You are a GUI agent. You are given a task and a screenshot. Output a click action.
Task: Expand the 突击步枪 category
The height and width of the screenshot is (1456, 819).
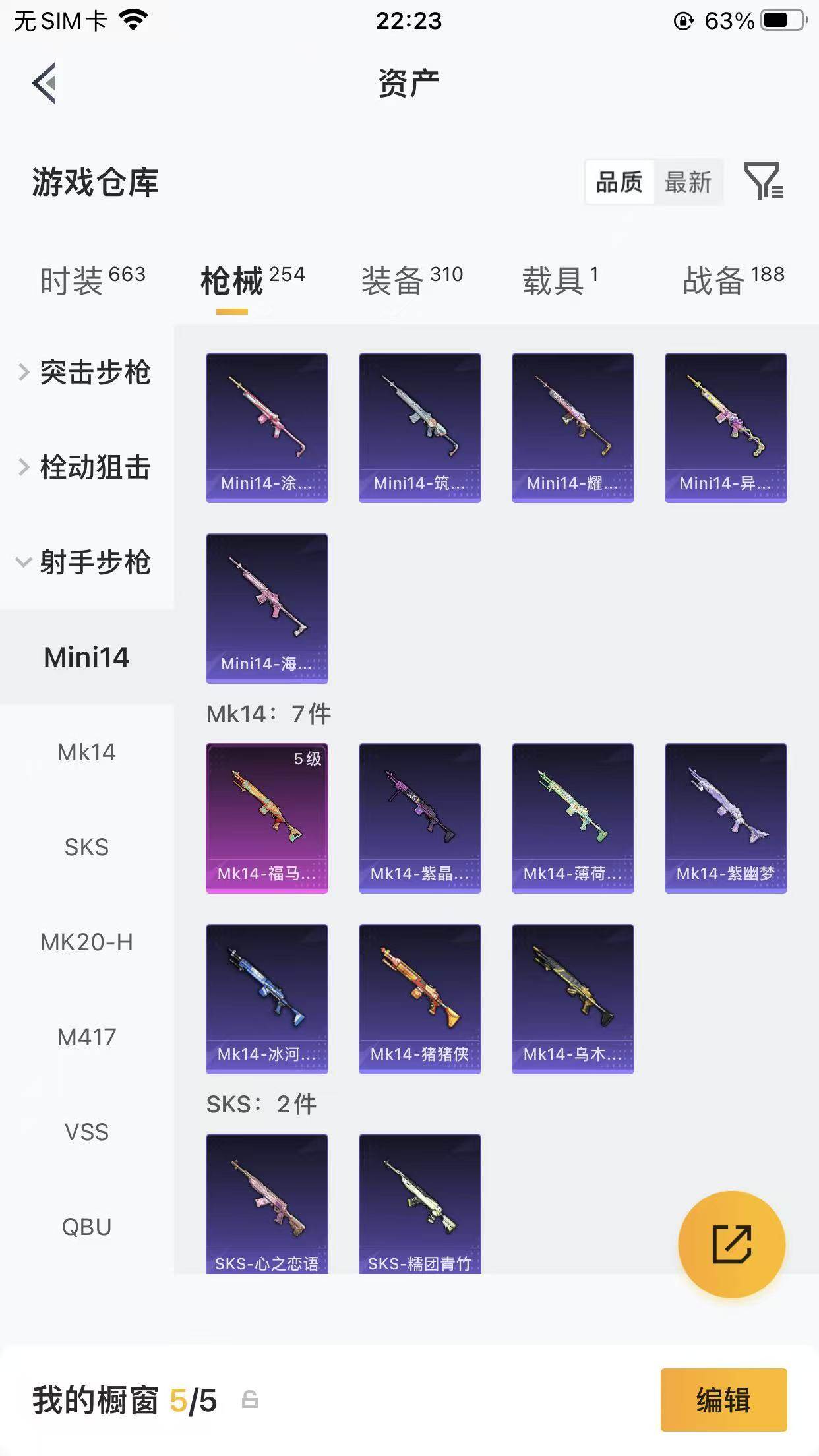tap(87, 373)
